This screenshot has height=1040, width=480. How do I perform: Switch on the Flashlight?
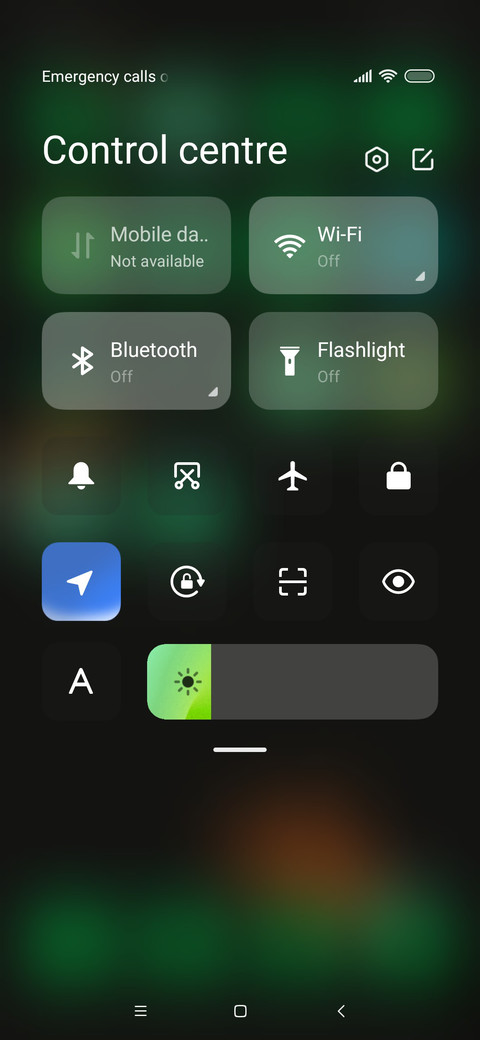pyautogui.click(x=343, y=361)
